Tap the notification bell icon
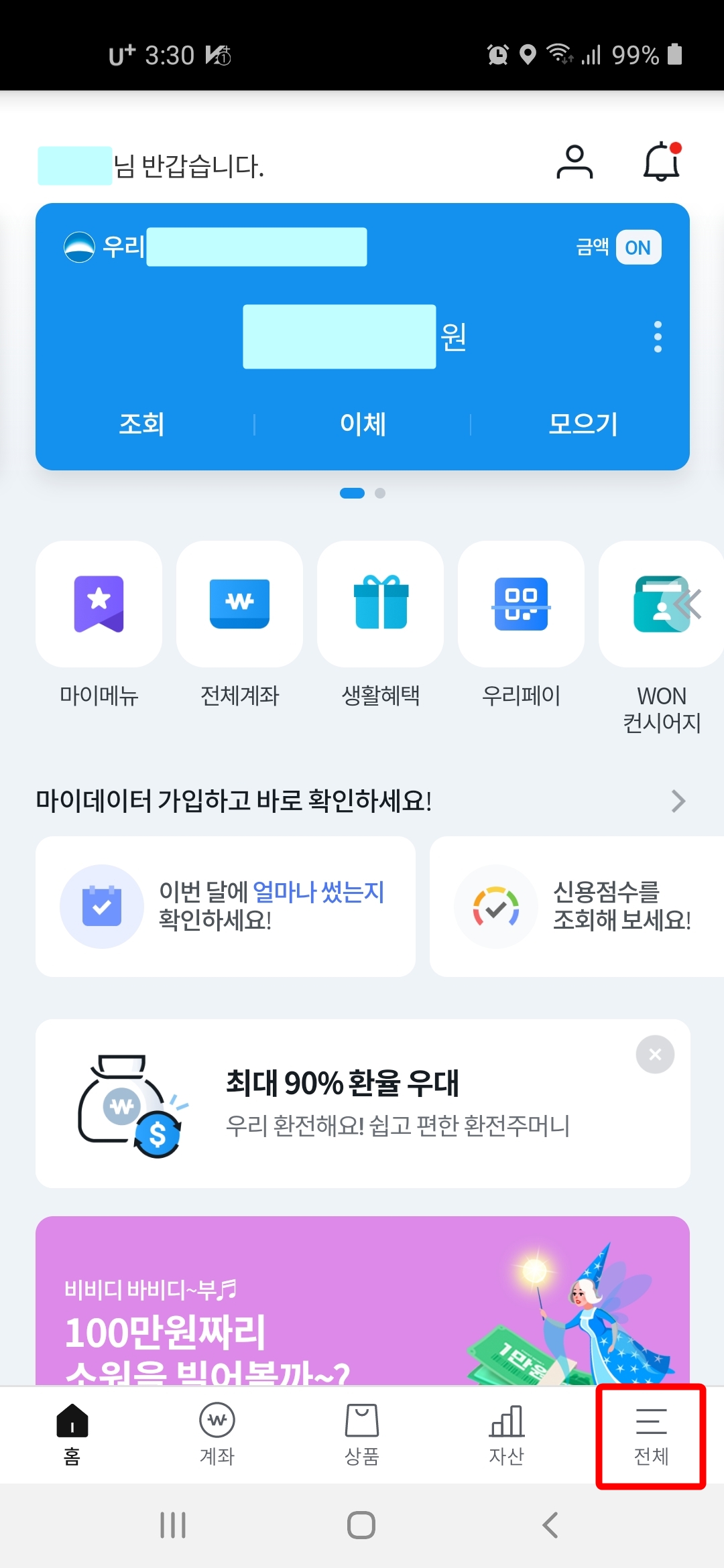 click(659, 161)
